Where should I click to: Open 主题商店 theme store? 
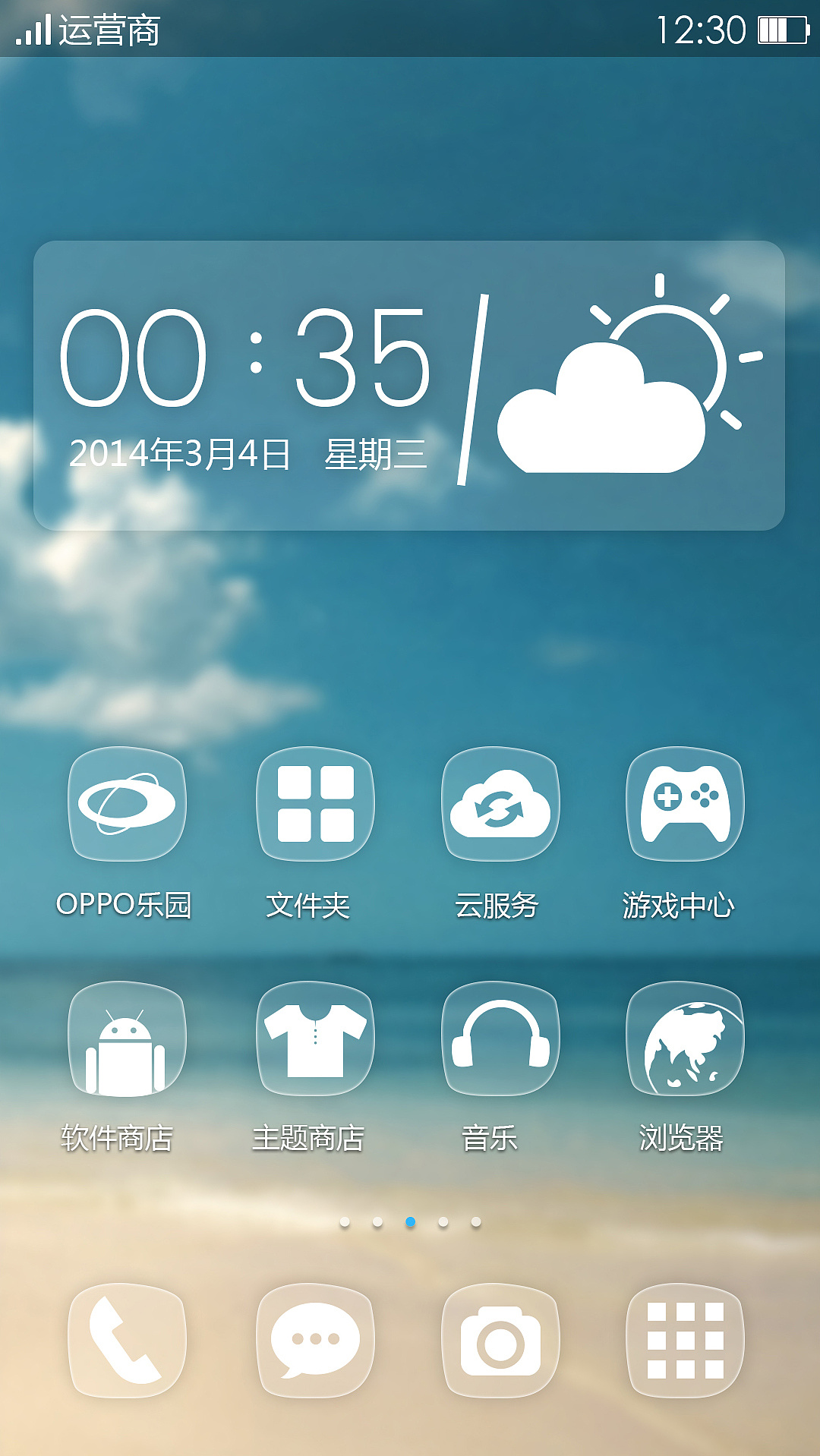coord(315,1038)
